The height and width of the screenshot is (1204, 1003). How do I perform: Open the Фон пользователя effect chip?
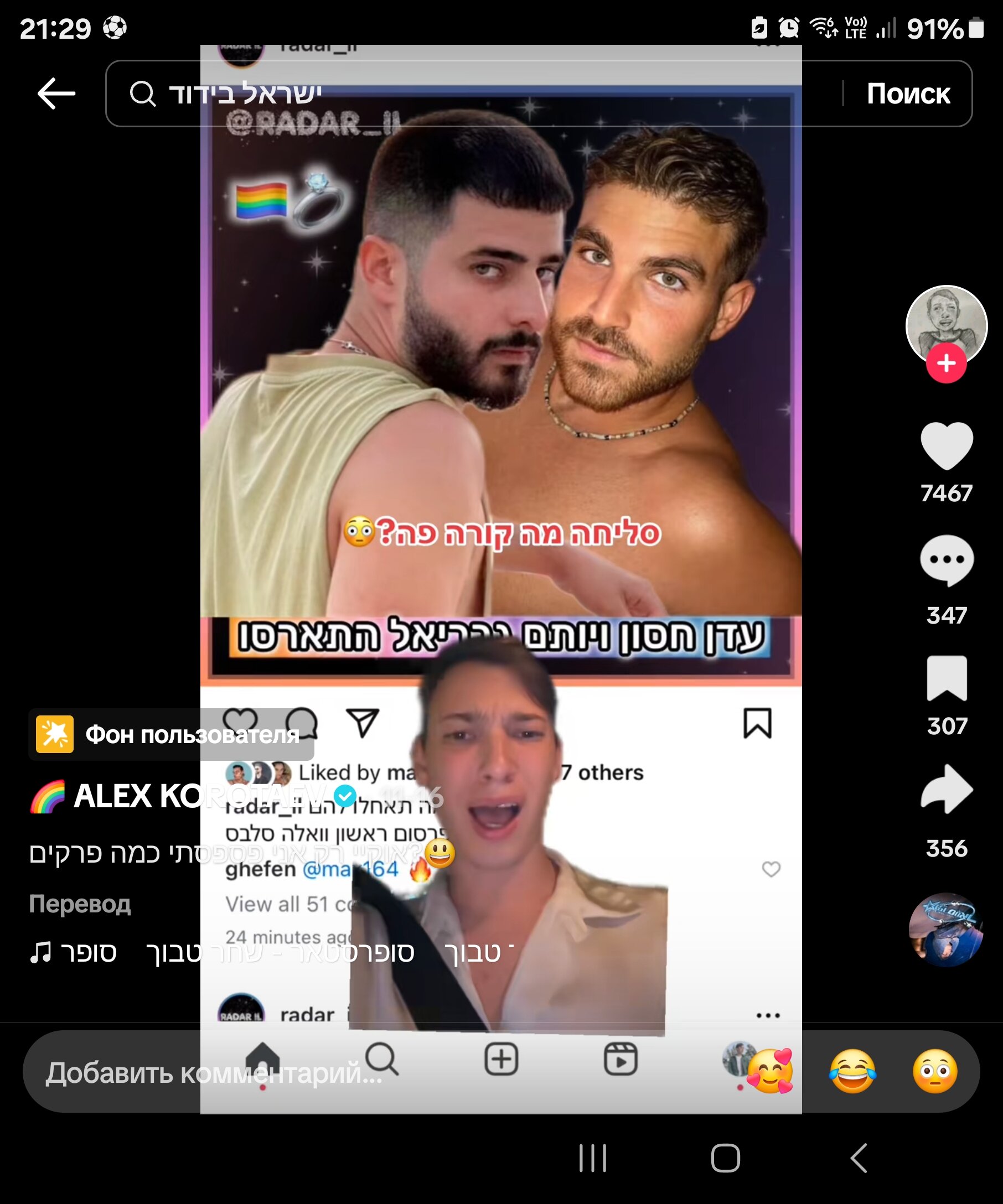point(171,734)
